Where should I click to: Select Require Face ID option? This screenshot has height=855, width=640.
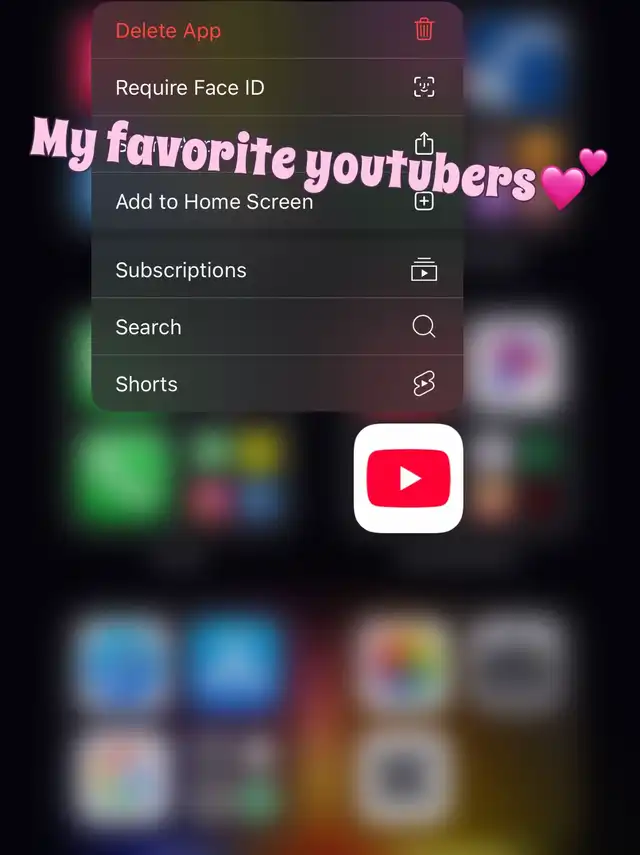pos(277,87)
